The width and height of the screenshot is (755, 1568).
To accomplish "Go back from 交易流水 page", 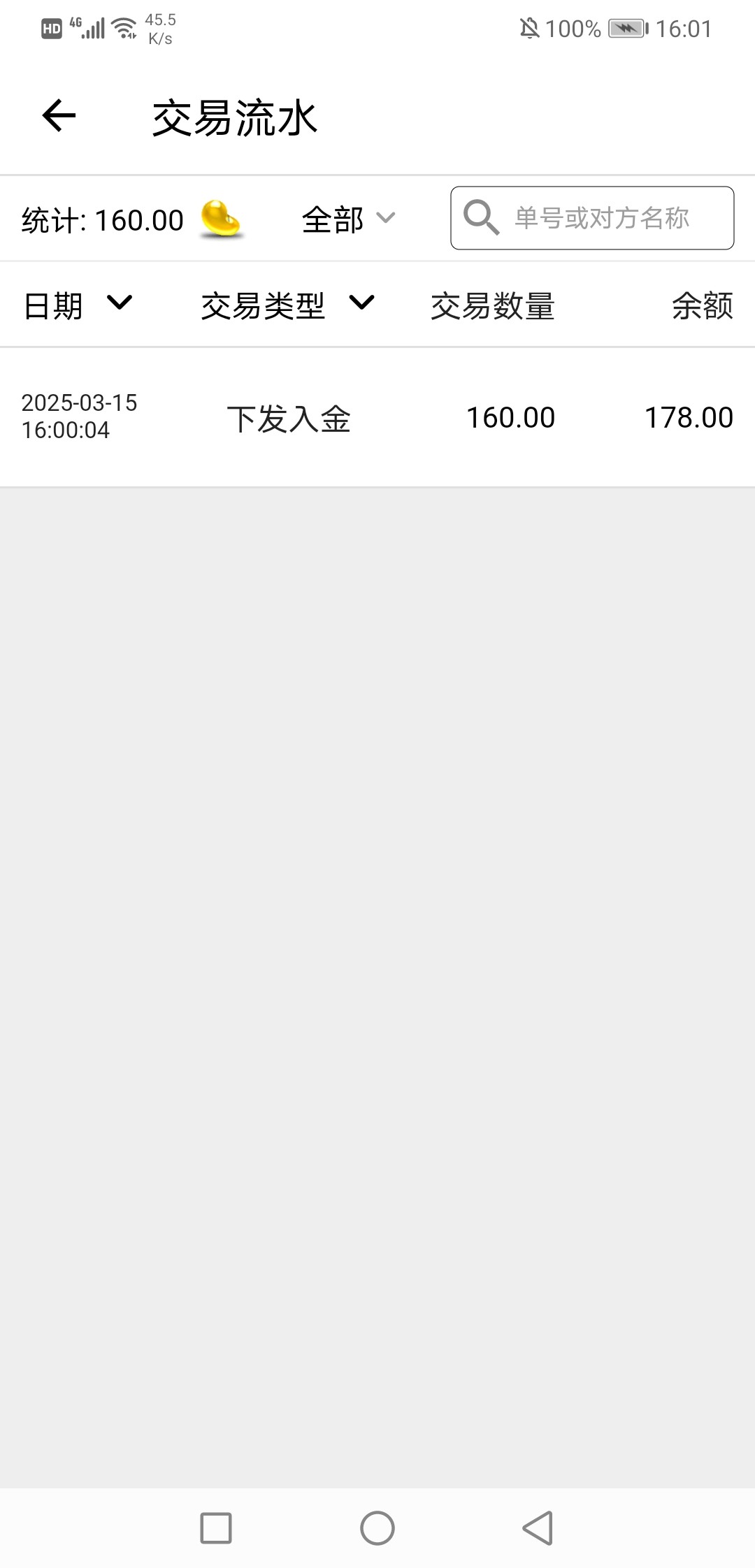I will pos(59,116).
